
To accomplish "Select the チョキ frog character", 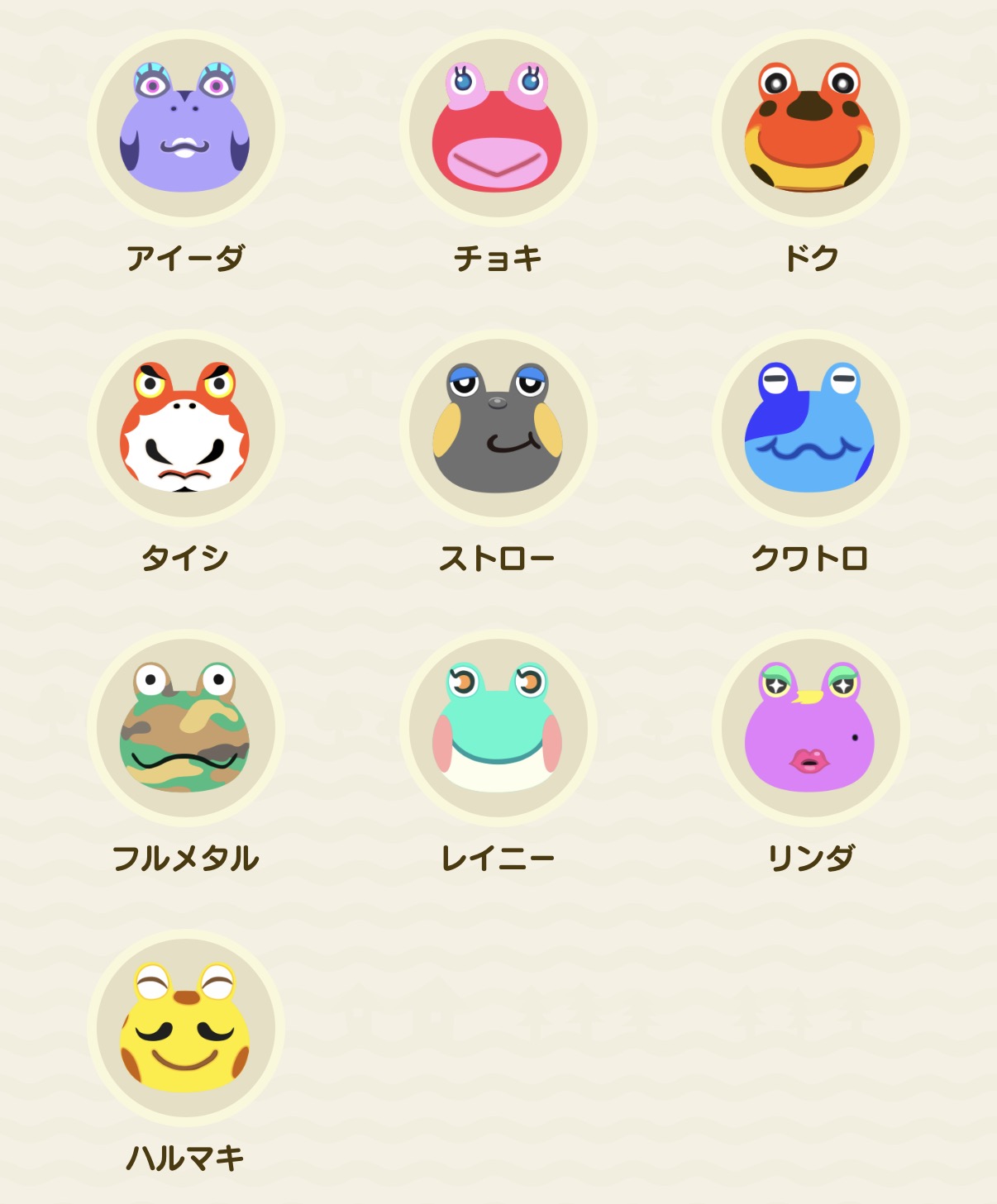I will (498, 128).
